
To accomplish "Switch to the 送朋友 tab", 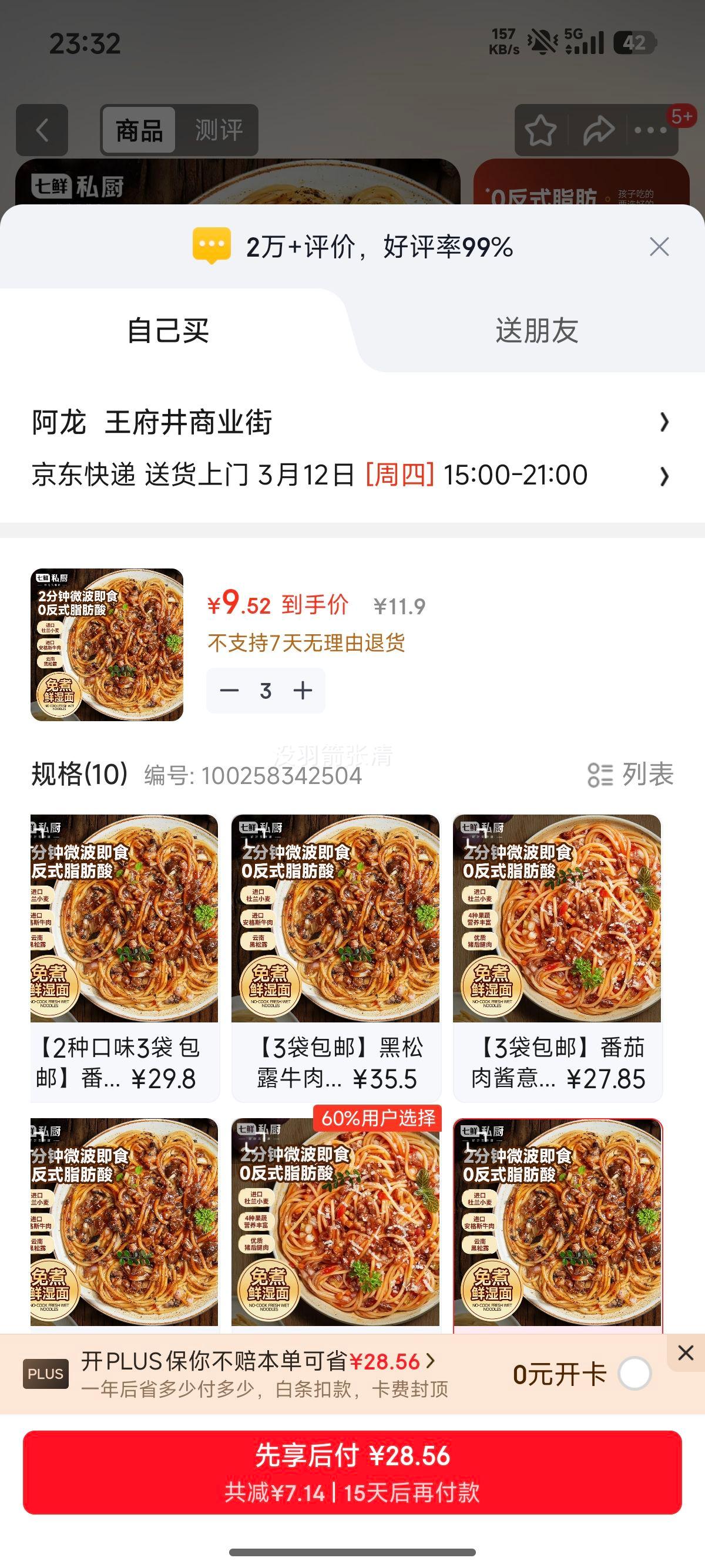I will tap(536, 331).
